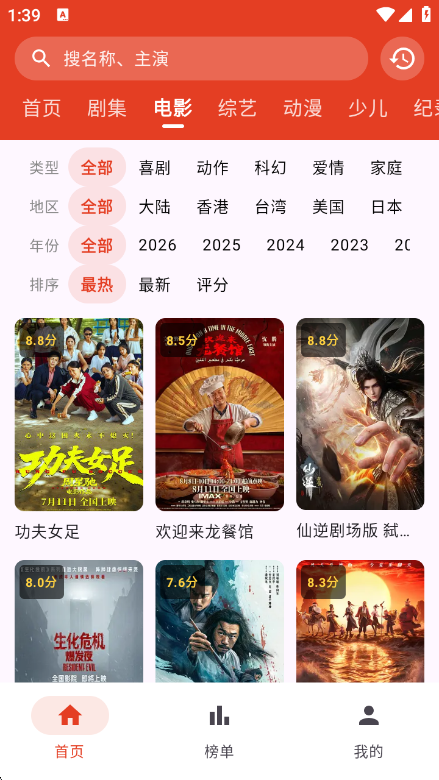
Task: Switch to the 榜单 bottom tab
Action: point(219,728)
